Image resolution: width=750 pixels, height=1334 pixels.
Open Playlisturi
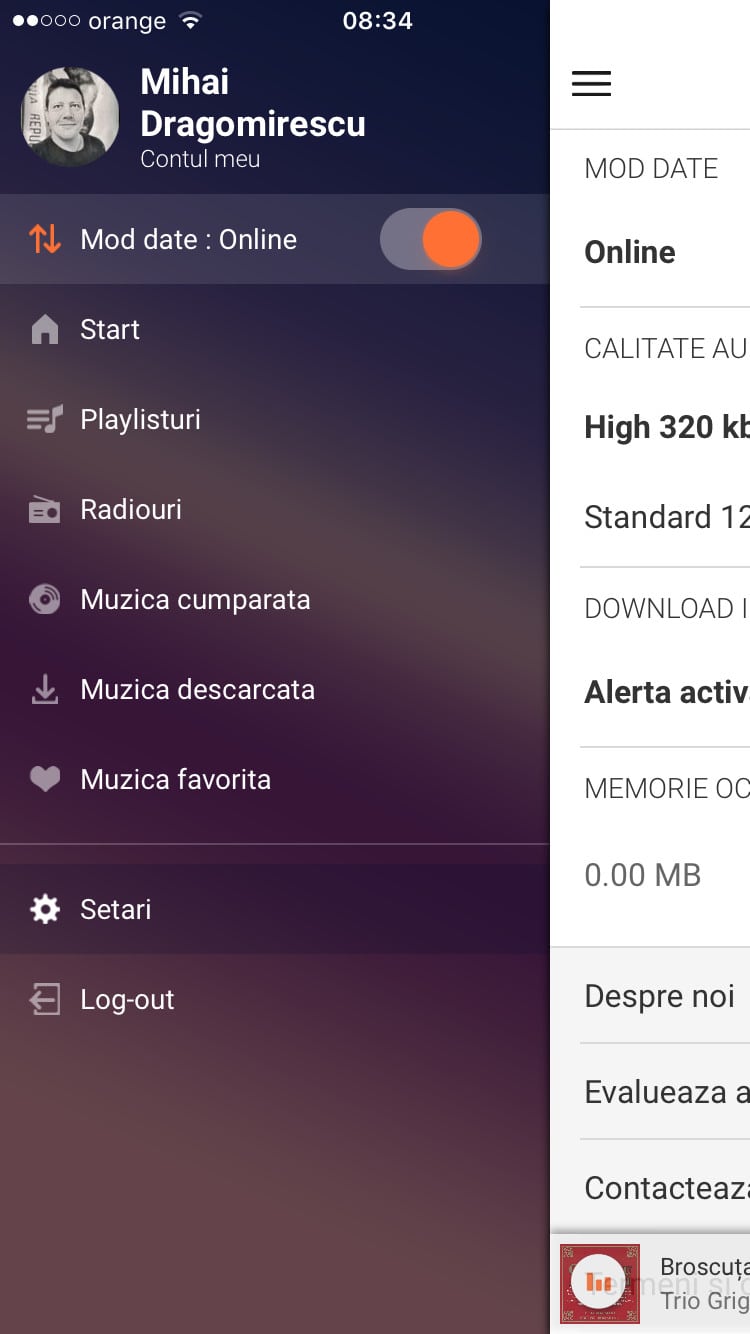pyautogui.click(x=274, y=419)
